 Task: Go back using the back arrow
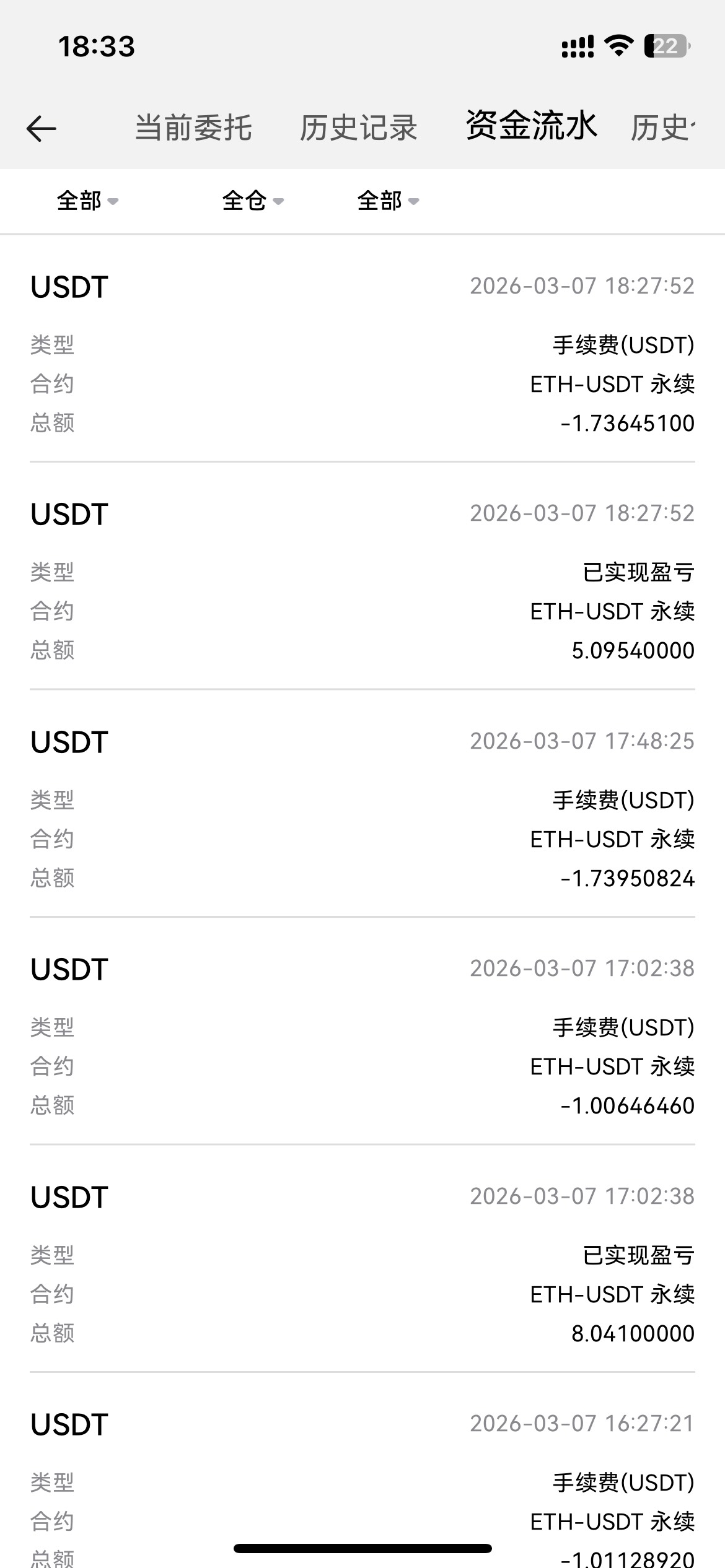click(42, 129)
